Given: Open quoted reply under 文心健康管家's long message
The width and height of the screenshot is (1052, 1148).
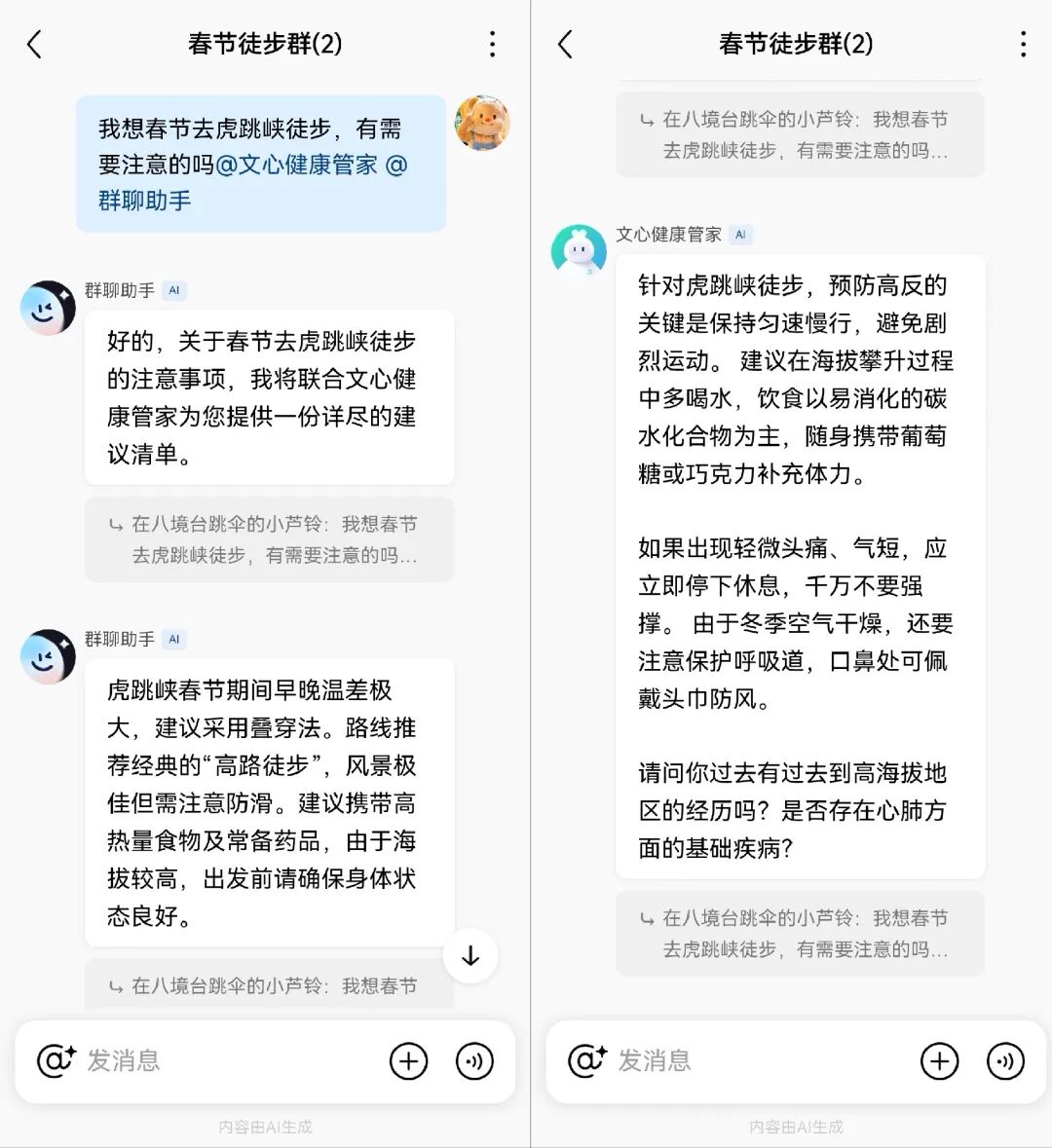Looking at the screenshot, I should [800, 933].
